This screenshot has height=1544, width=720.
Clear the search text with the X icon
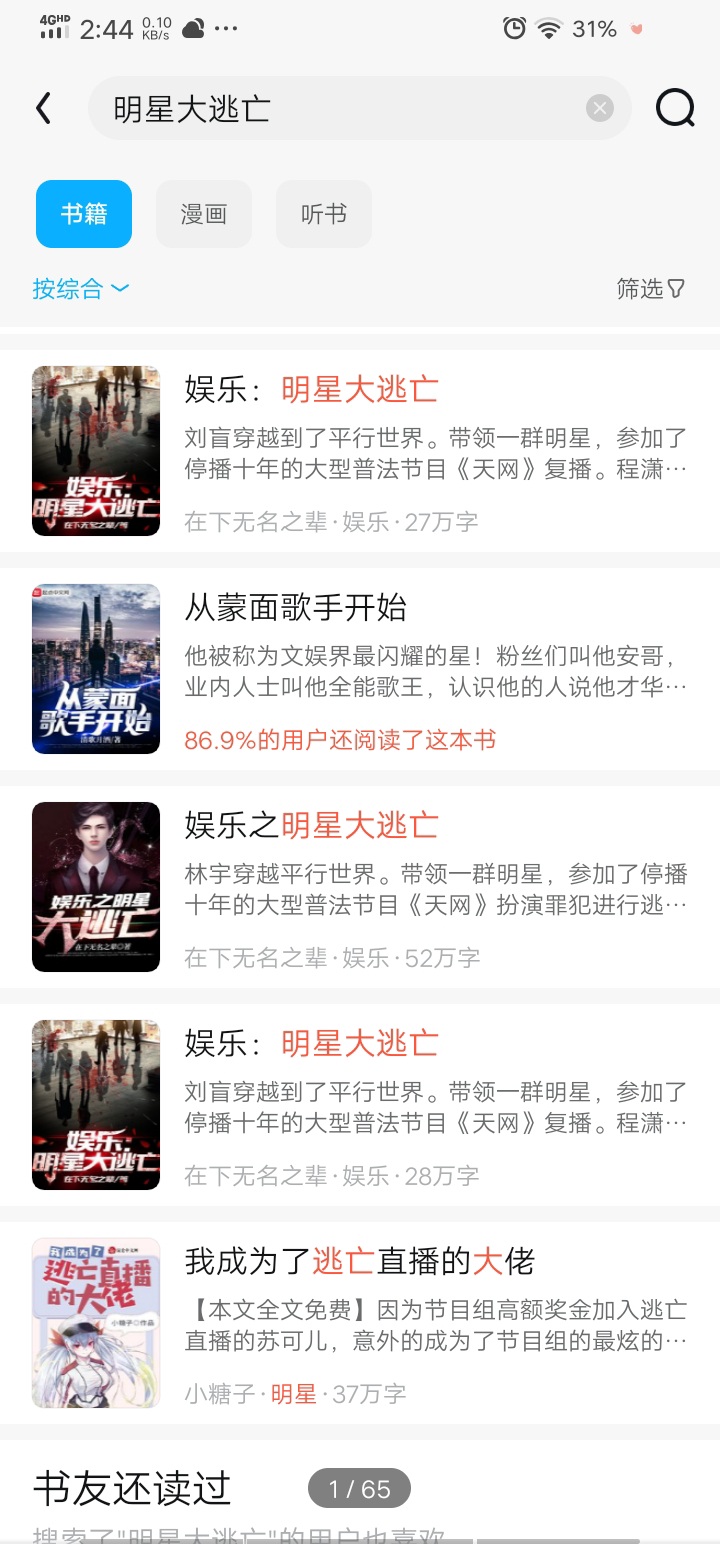coord(600,108)
